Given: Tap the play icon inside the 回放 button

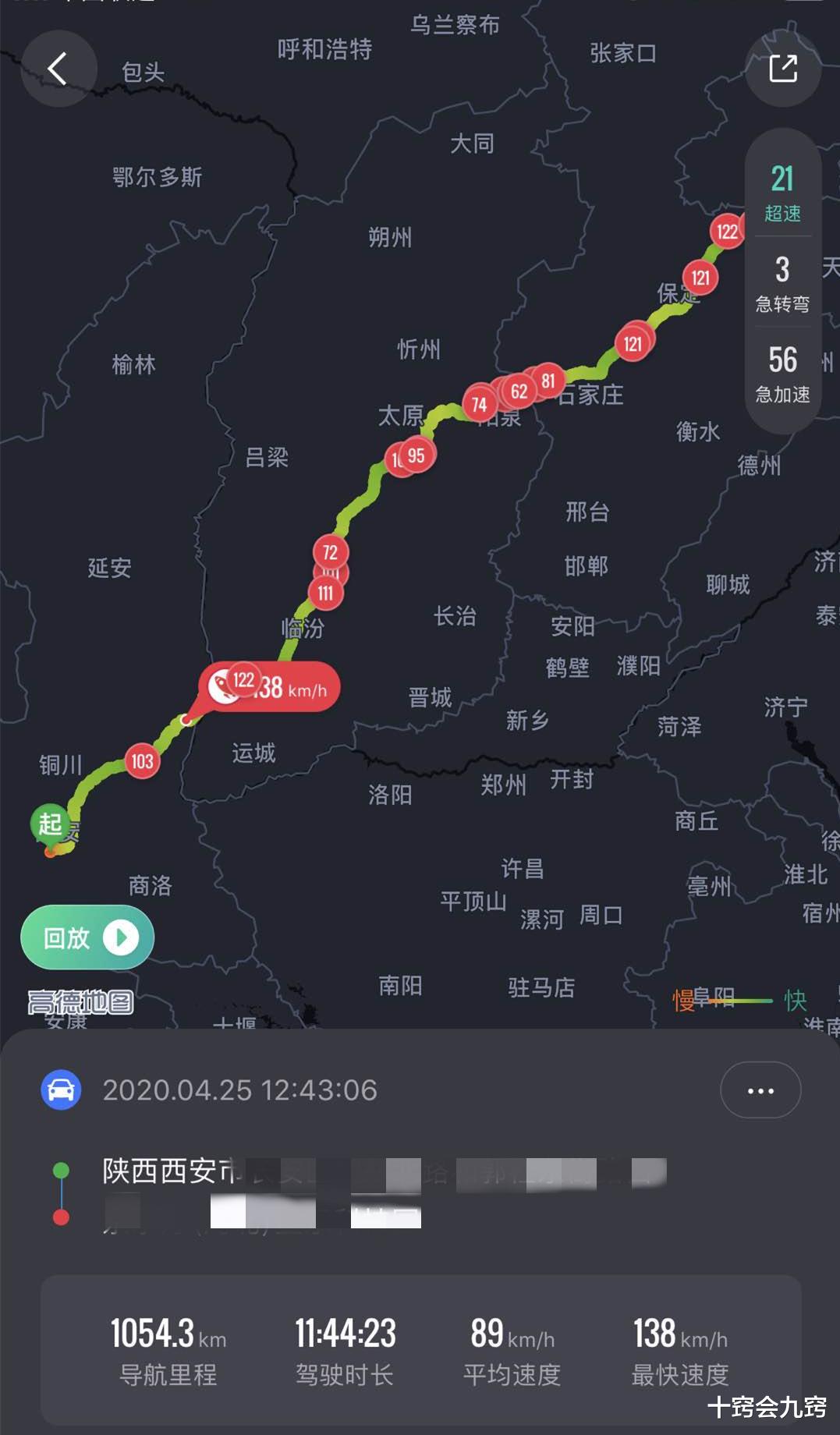Looking at the screenshot, I should pyautogui.click(x=119, y=938).
